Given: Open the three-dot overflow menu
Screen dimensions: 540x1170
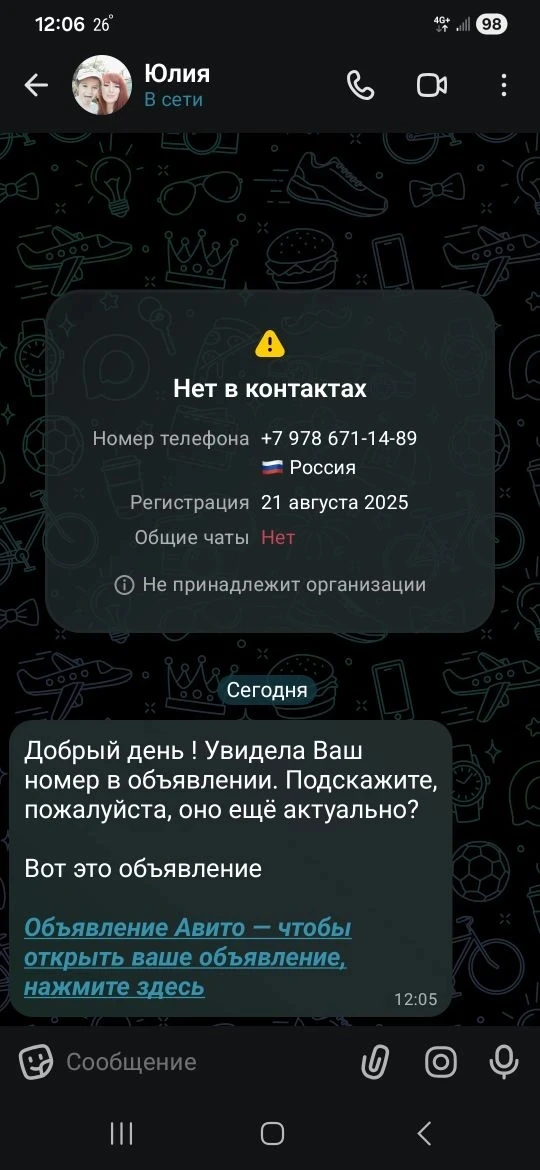Looking at the screenshot, I should (x=504, y=86).
